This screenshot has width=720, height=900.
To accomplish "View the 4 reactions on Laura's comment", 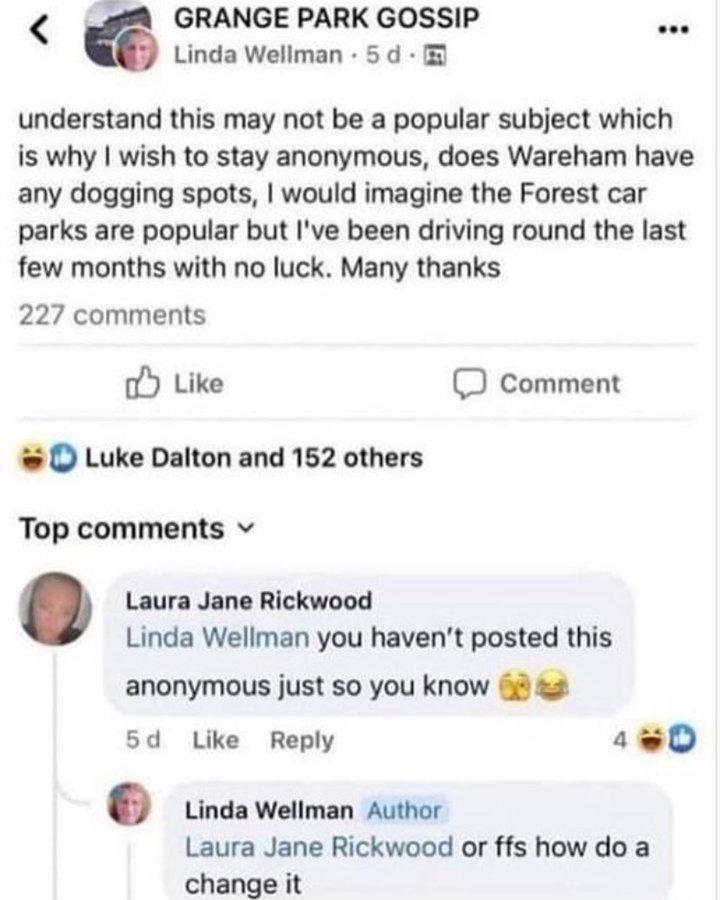I will tap(657, 741).
